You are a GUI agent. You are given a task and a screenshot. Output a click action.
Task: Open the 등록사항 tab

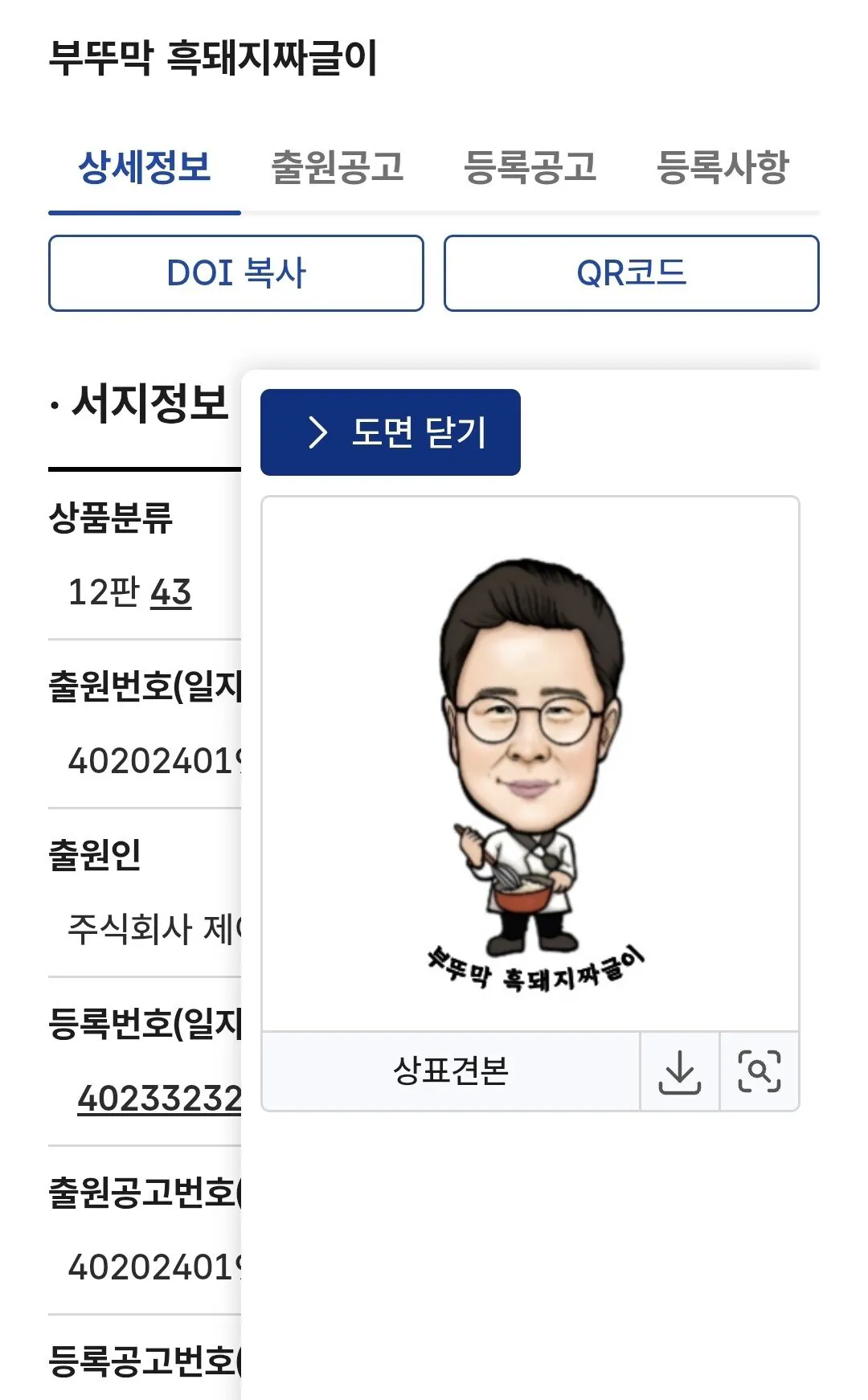pyautogui.click(x=723, y=168)
